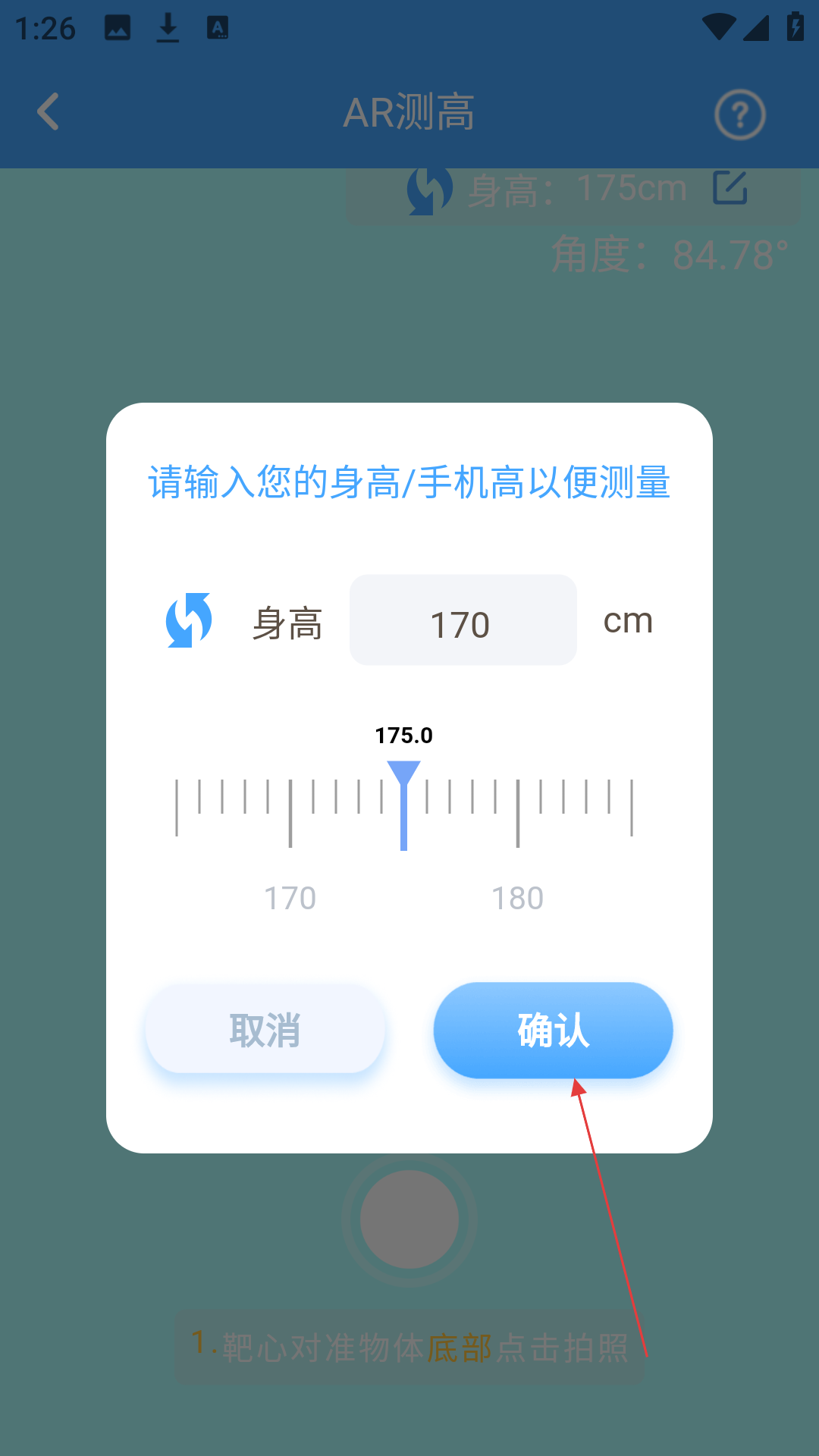This screenshot has width=819, height=1456.
Task: Tap the ruler scale at the 180 mark
Action: pyautogui.click(x=518, y=813)
